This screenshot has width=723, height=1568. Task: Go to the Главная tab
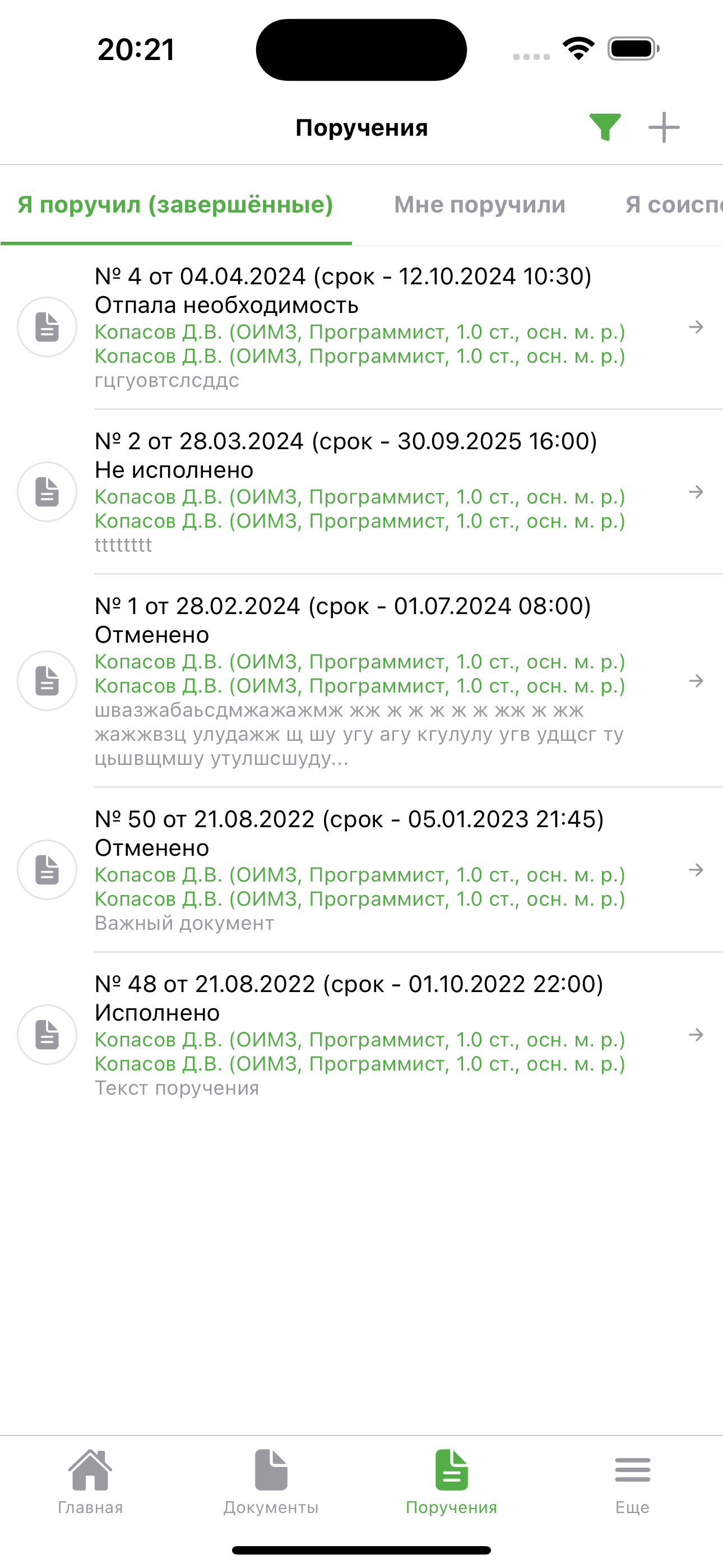pyautogui.click(x=90, y=1482)
